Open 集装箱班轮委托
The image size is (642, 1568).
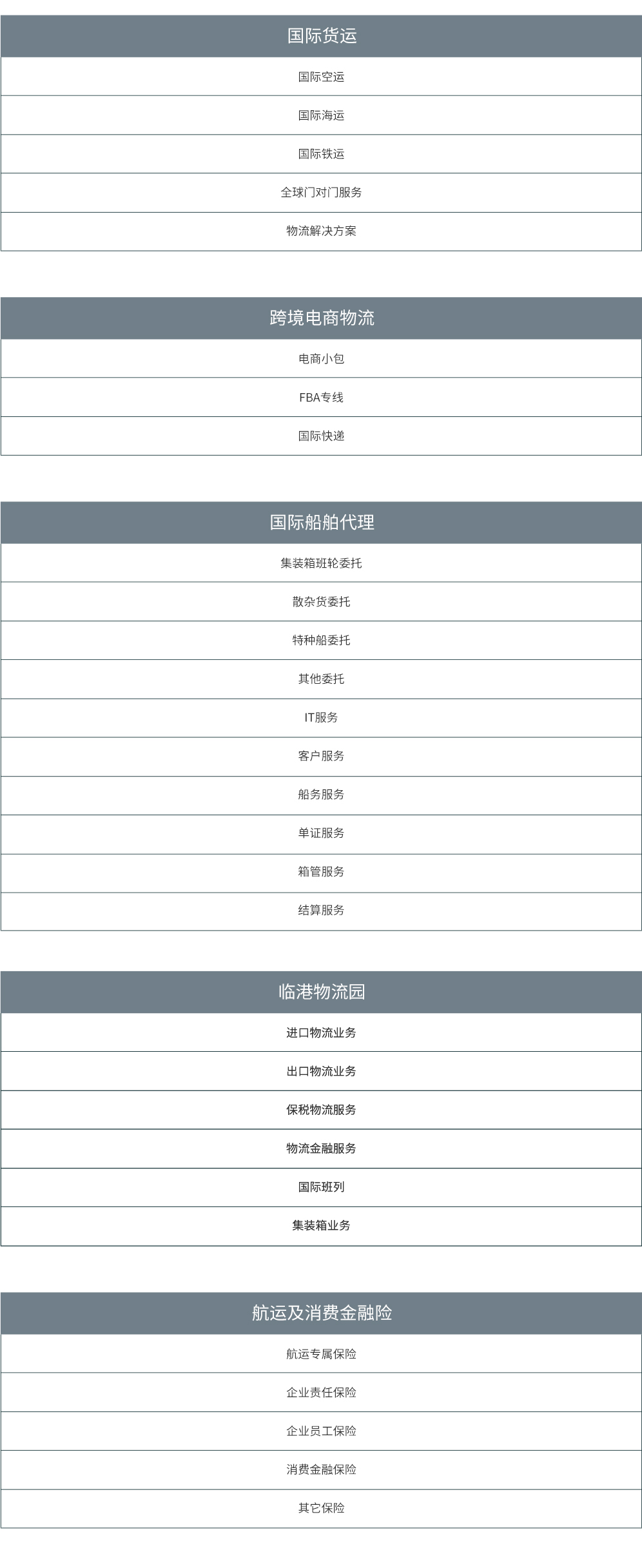(x=321, y=563)
